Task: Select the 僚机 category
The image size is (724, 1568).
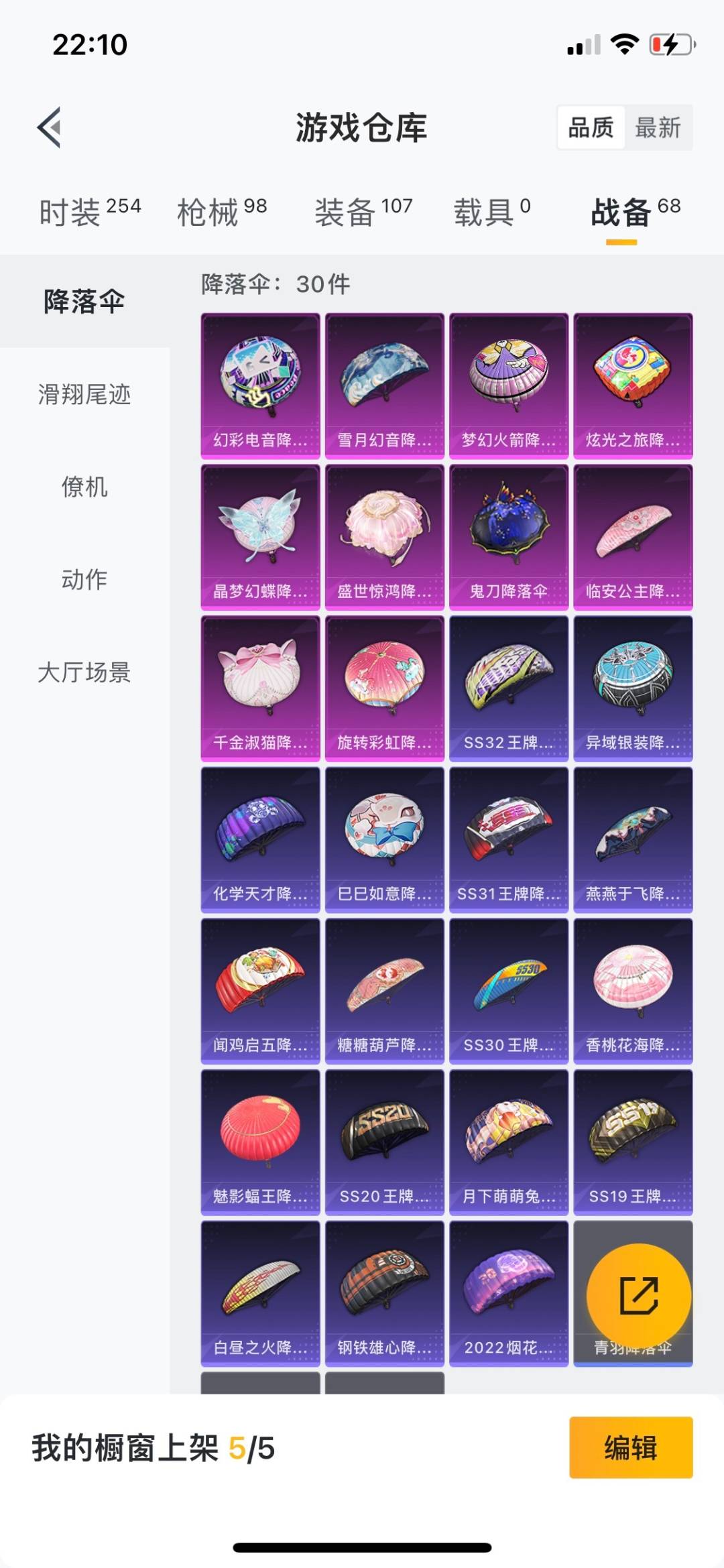Action: [84, 487]
